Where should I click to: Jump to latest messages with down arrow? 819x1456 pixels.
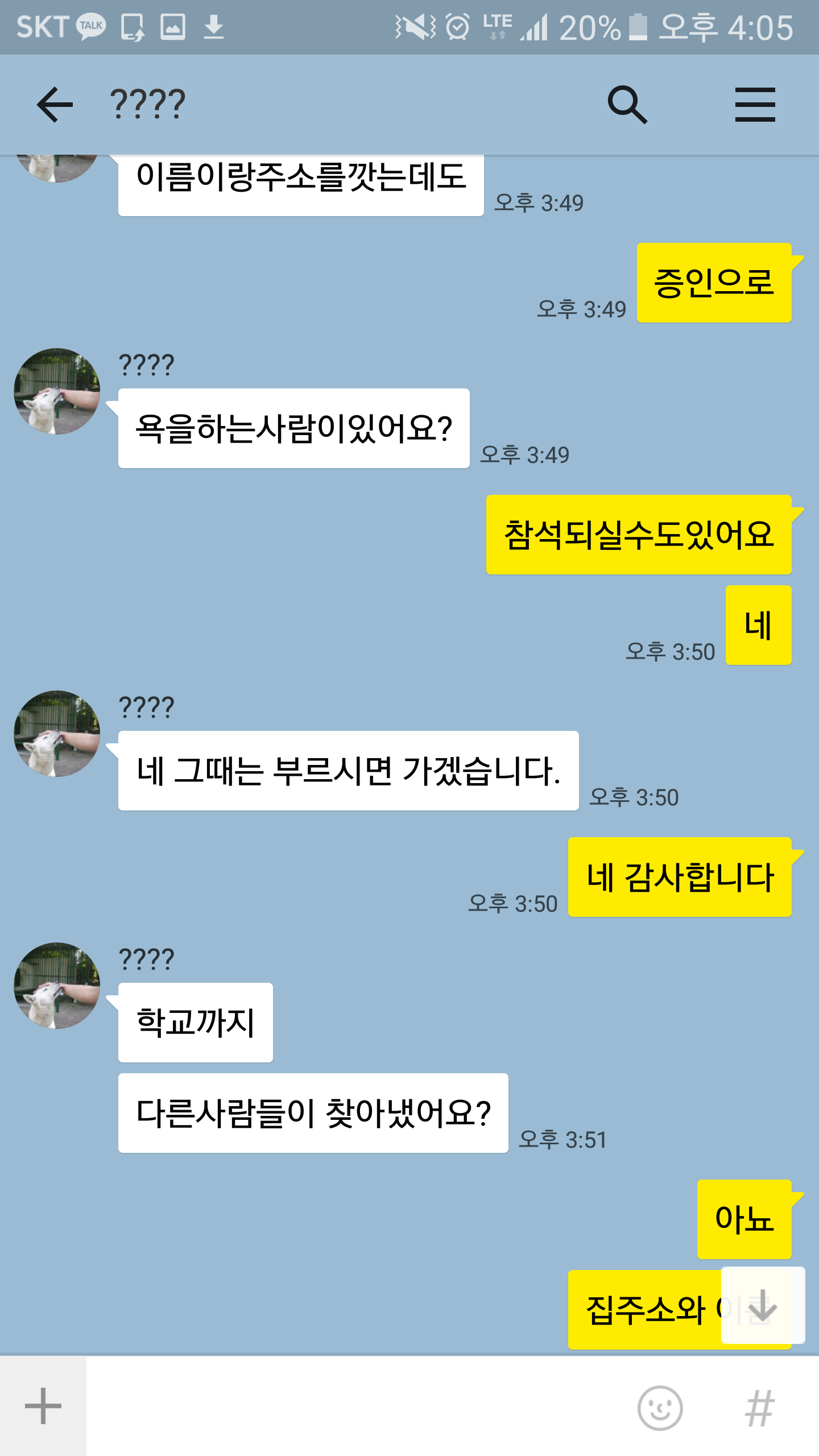763,1305
